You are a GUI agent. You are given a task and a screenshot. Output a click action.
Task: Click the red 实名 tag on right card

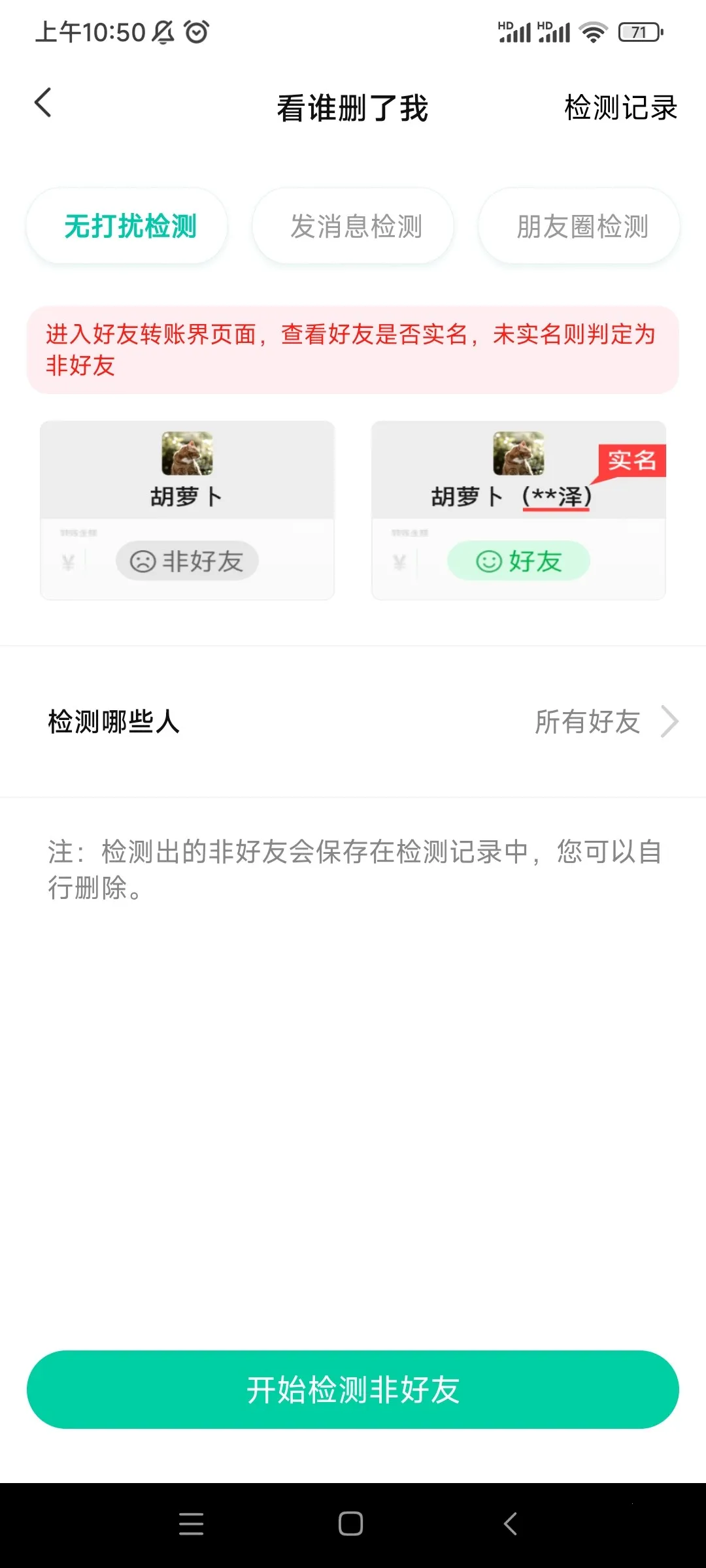(631, 461)
